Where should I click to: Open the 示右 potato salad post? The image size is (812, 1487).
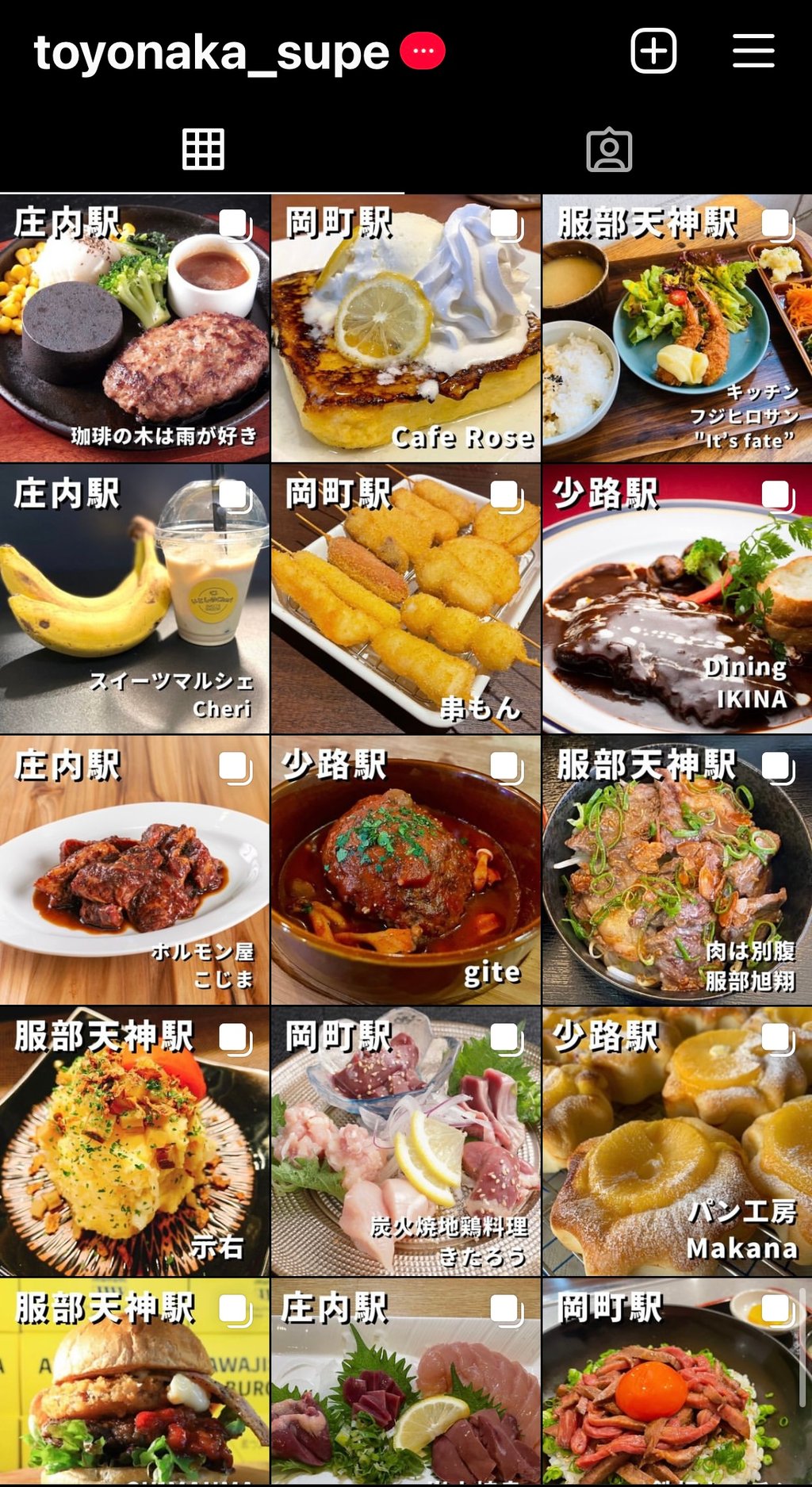[x=135, y=1142]
